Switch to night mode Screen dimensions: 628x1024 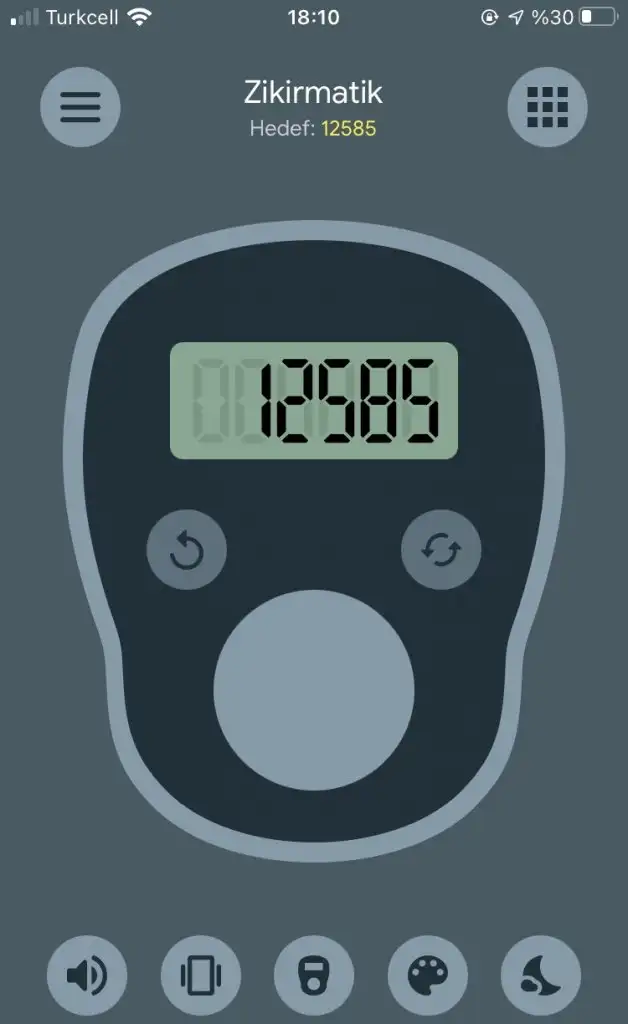[x=541, y=975]
